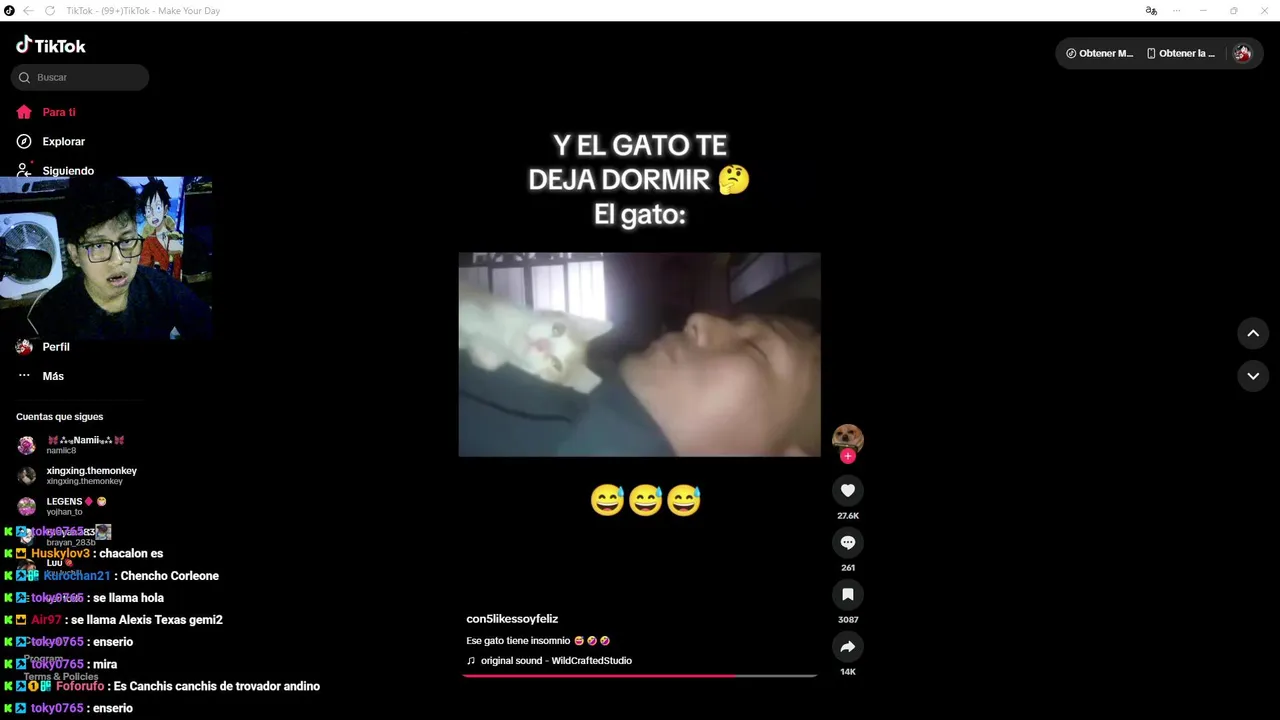Open the Perfil page

[x=55, y=347]
